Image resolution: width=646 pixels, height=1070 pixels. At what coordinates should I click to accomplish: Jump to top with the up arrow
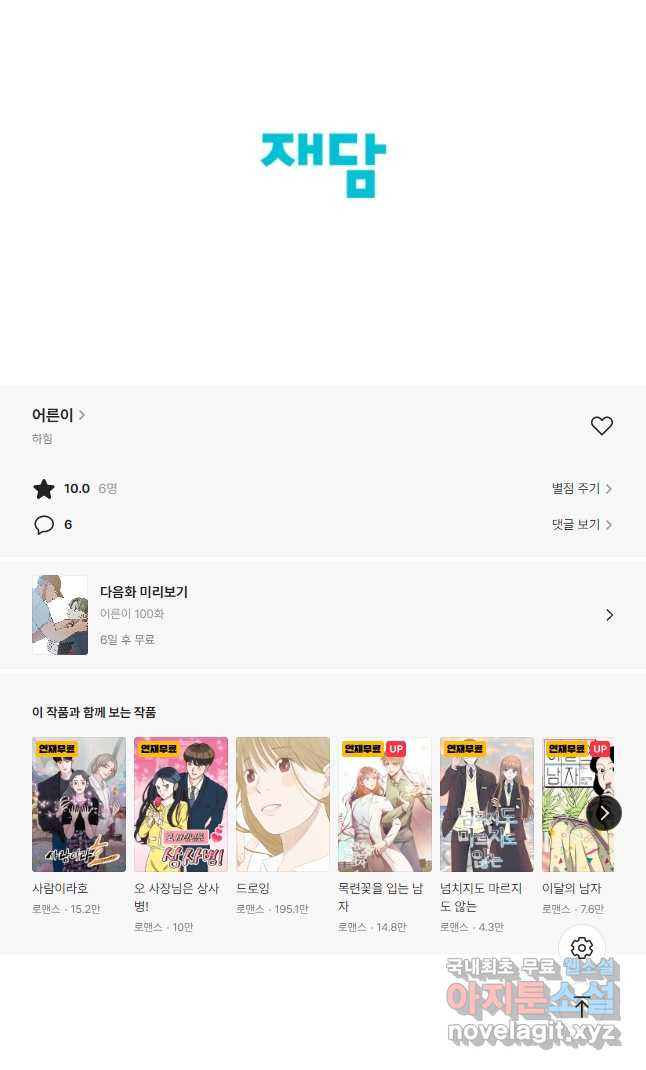tap(582, 1007)
